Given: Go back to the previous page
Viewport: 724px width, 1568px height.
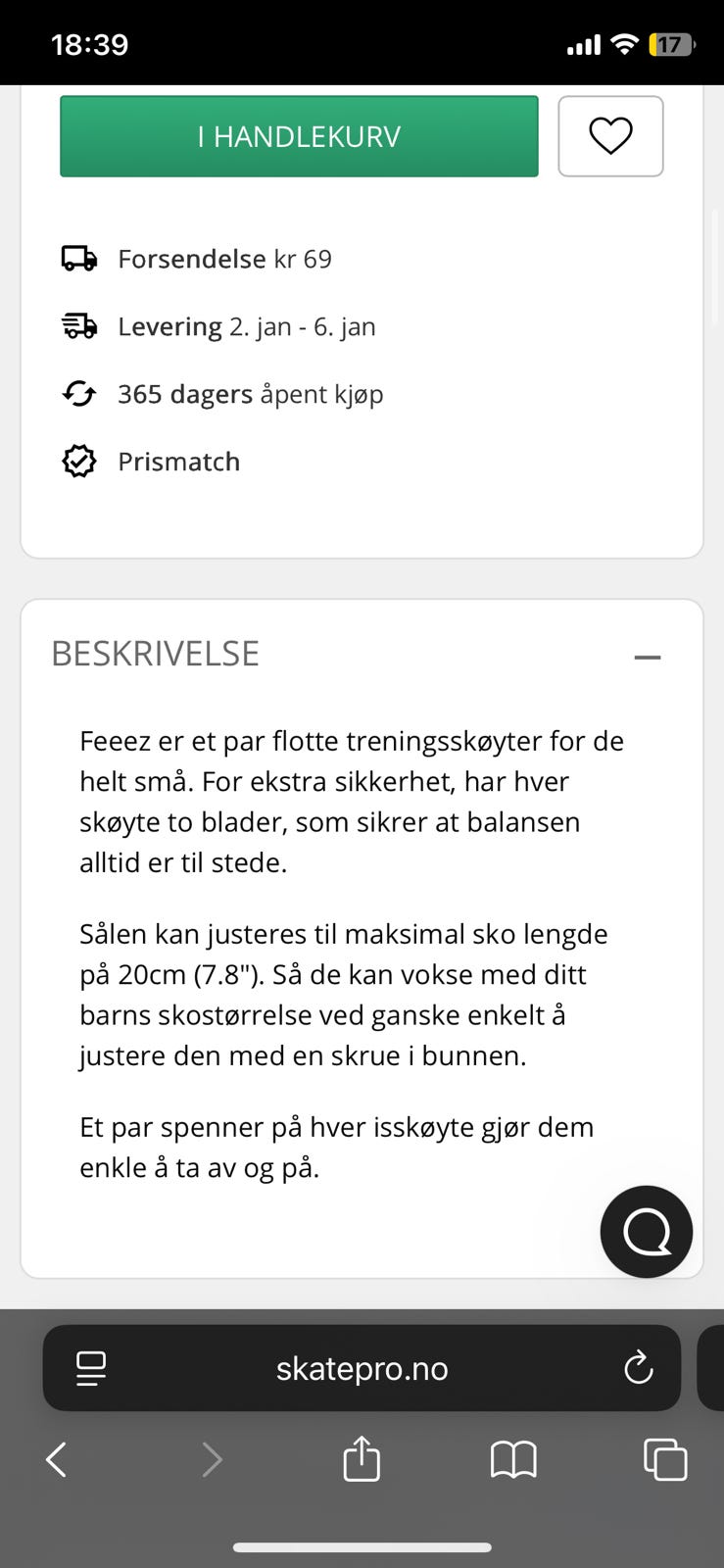Looking at the screenshot, I should pyautogui.click(x=56, y=1459).
